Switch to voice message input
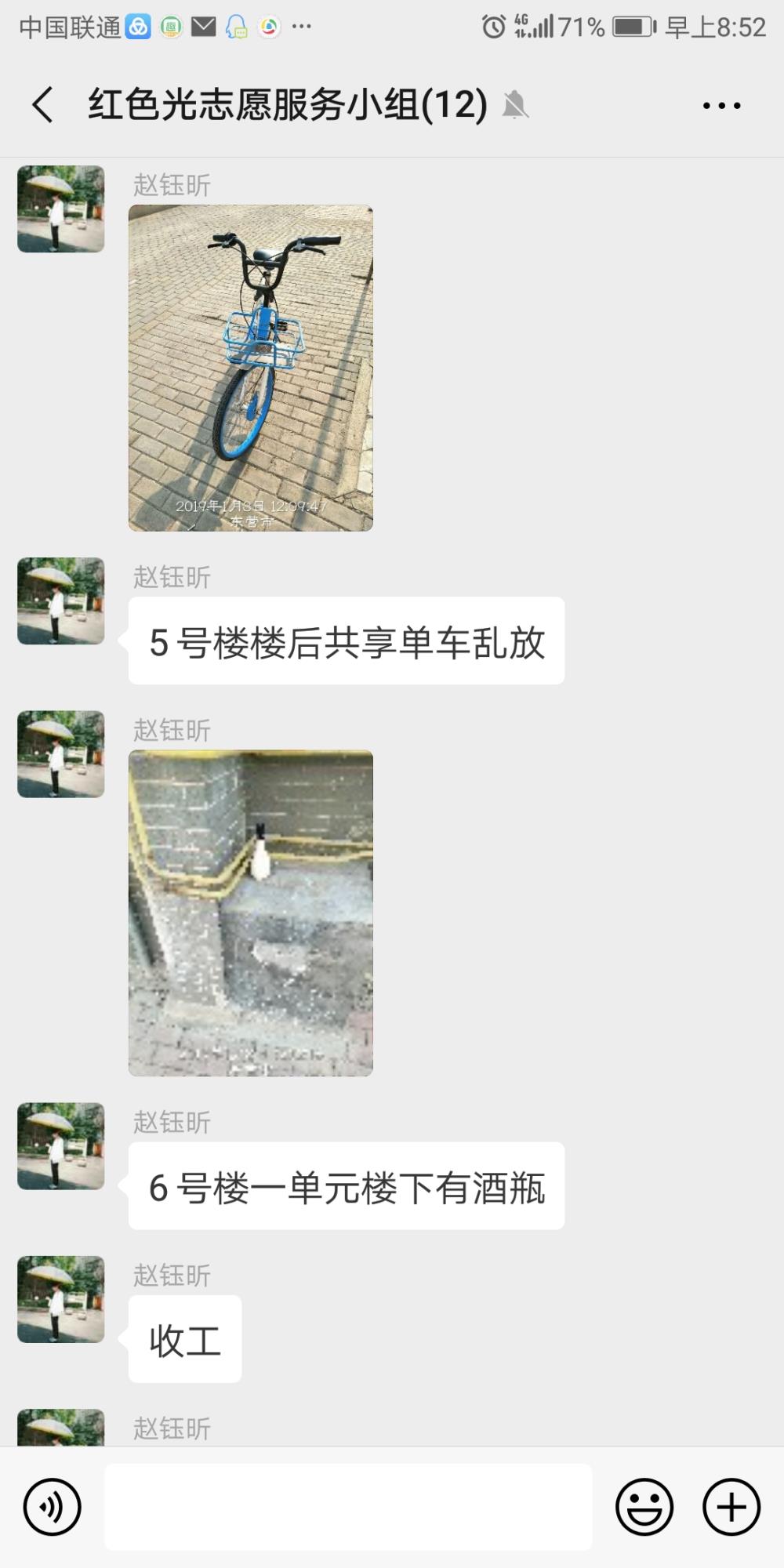 click(53, 1506)
